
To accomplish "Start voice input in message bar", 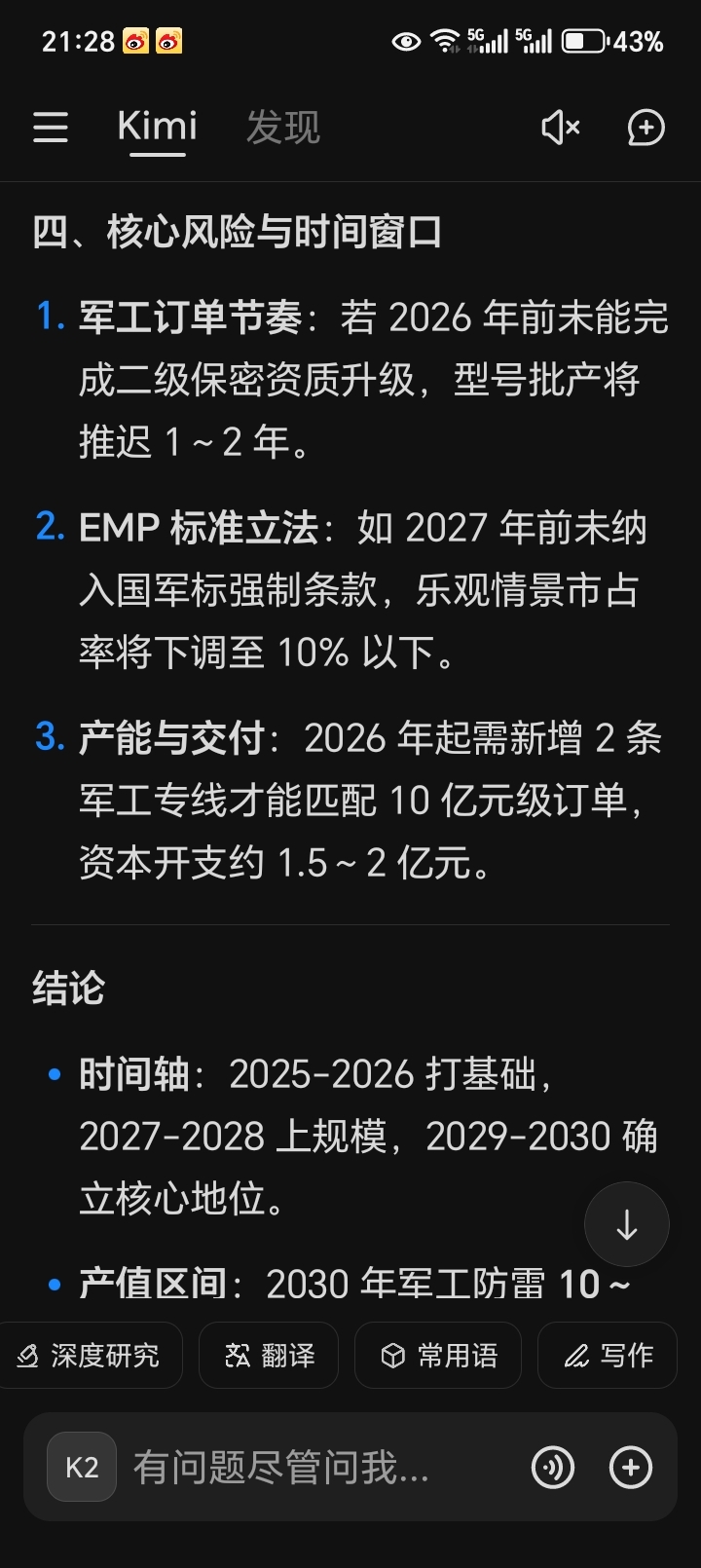I will click(x=553, y=1467).
